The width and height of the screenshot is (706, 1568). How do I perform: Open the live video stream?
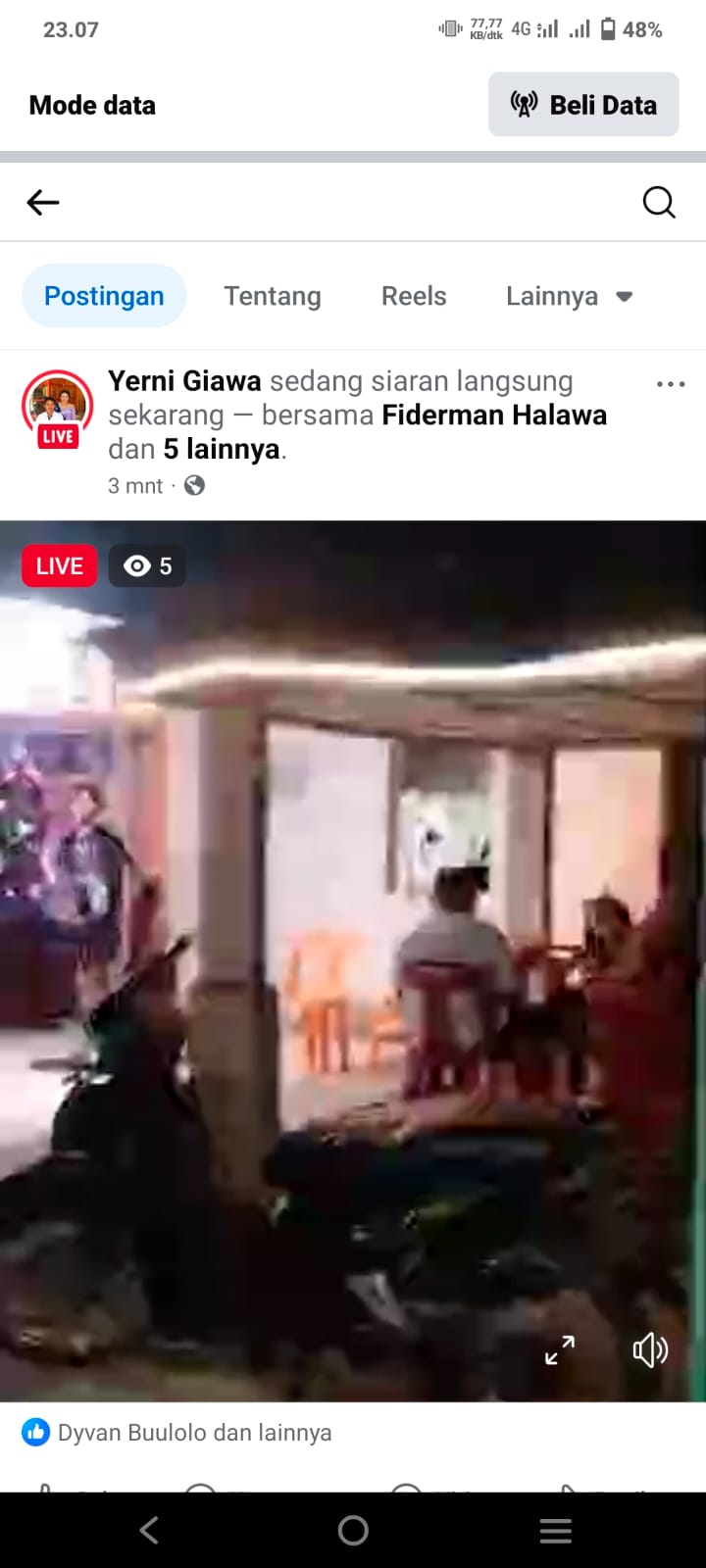(353, 960)
